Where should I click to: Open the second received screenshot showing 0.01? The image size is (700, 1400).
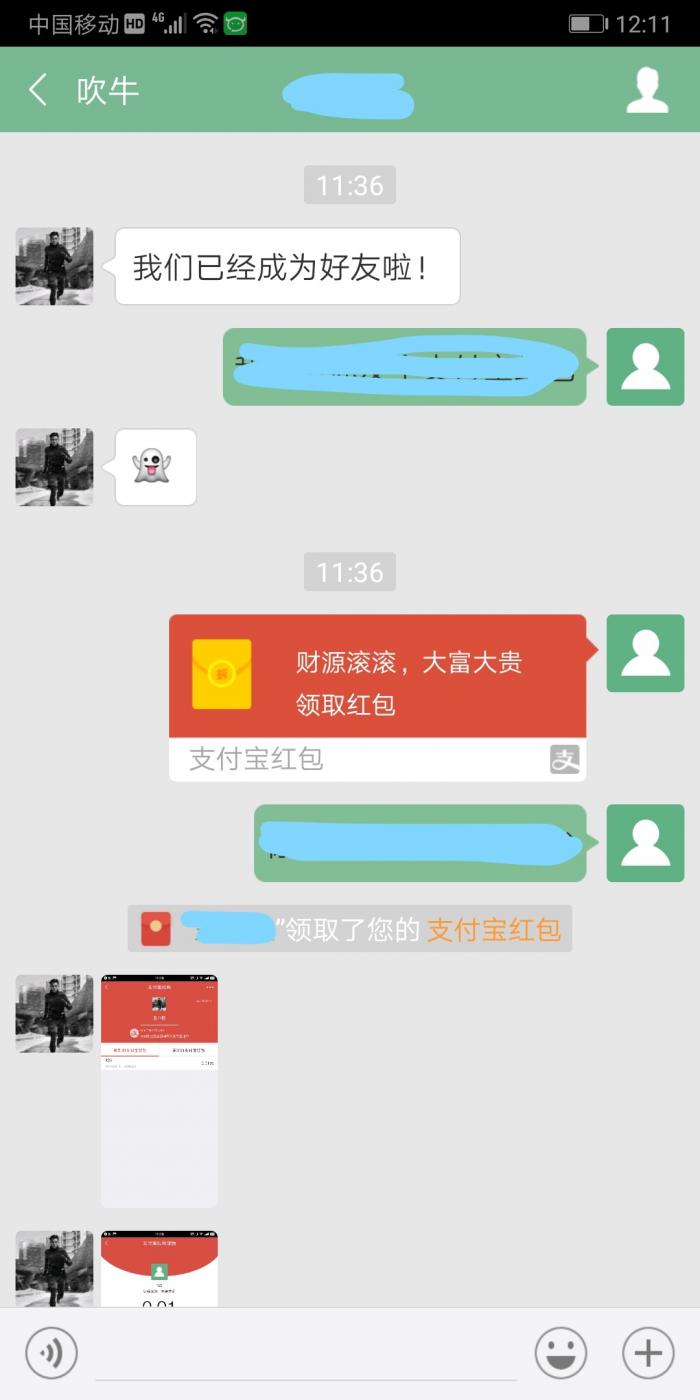(159, 1268)
